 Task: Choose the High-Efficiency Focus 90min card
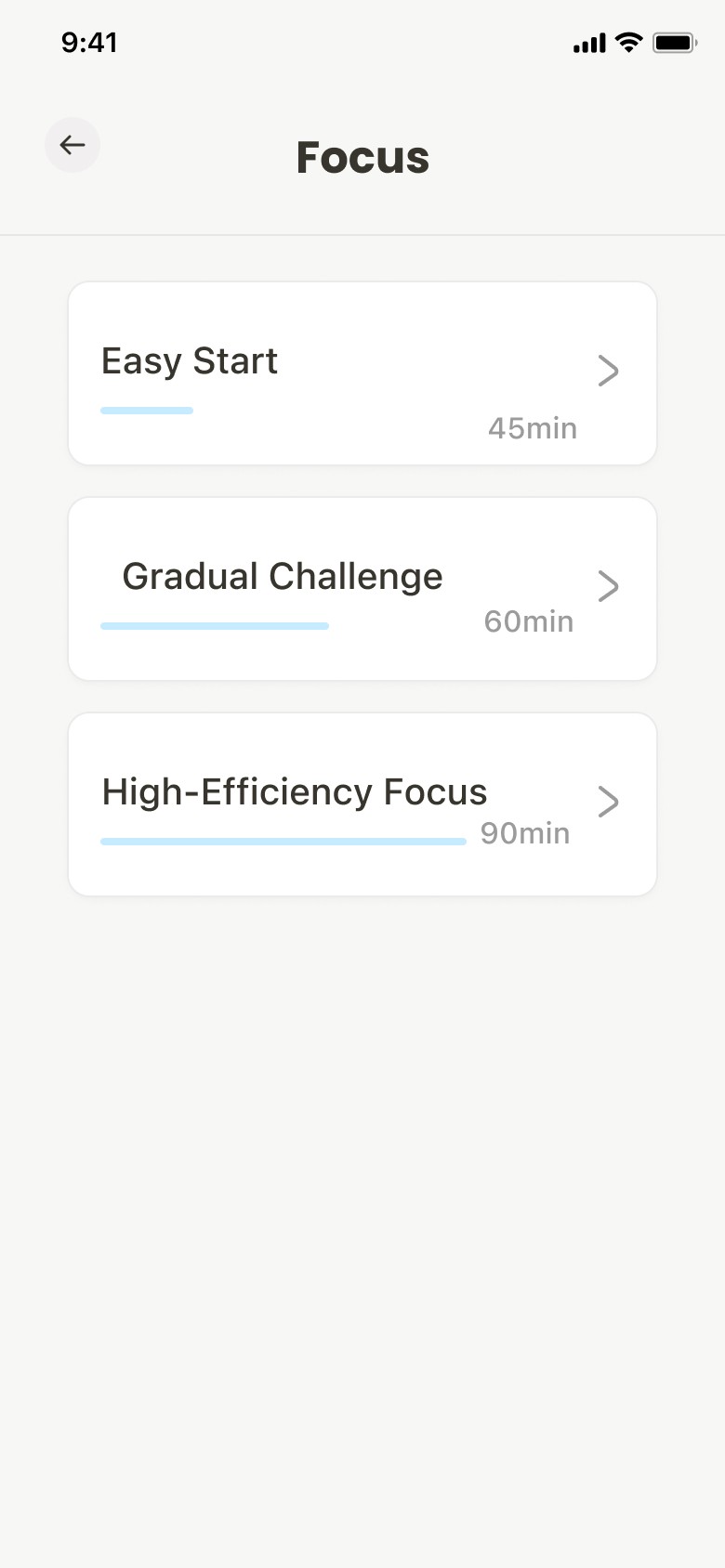(362, 804)
